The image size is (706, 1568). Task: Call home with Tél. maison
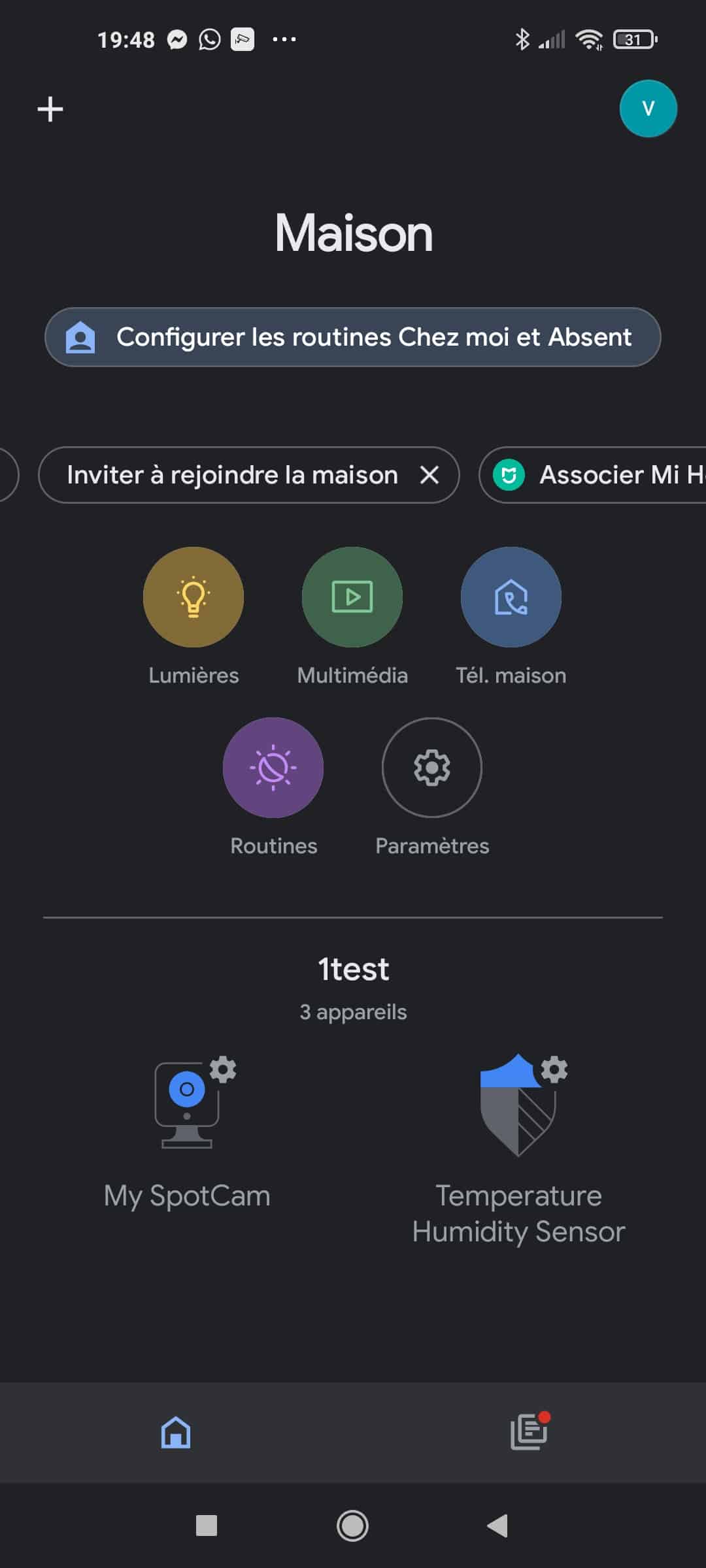pyautogui.click(x=511, y=596)
